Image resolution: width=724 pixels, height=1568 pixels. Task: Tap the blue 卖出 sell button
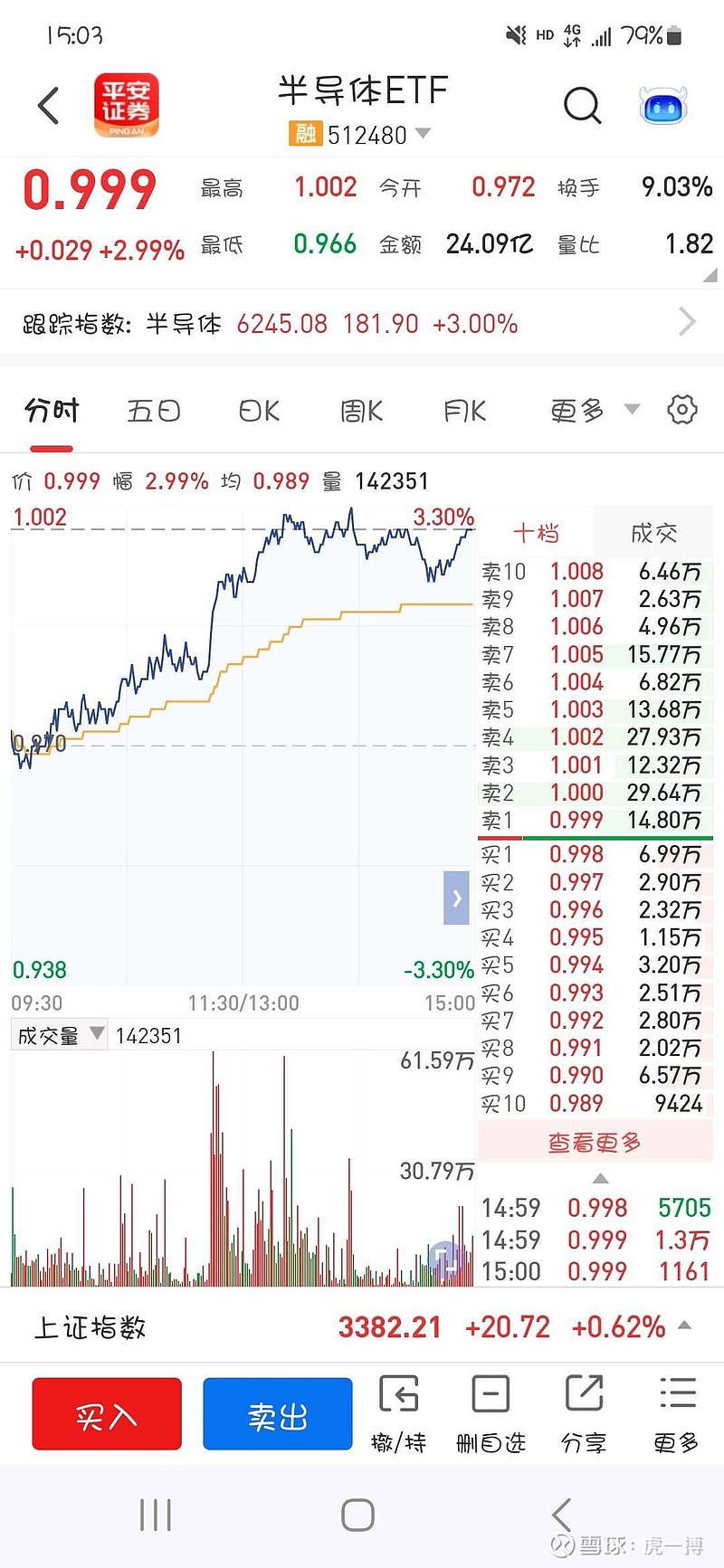pos(278,1413)
